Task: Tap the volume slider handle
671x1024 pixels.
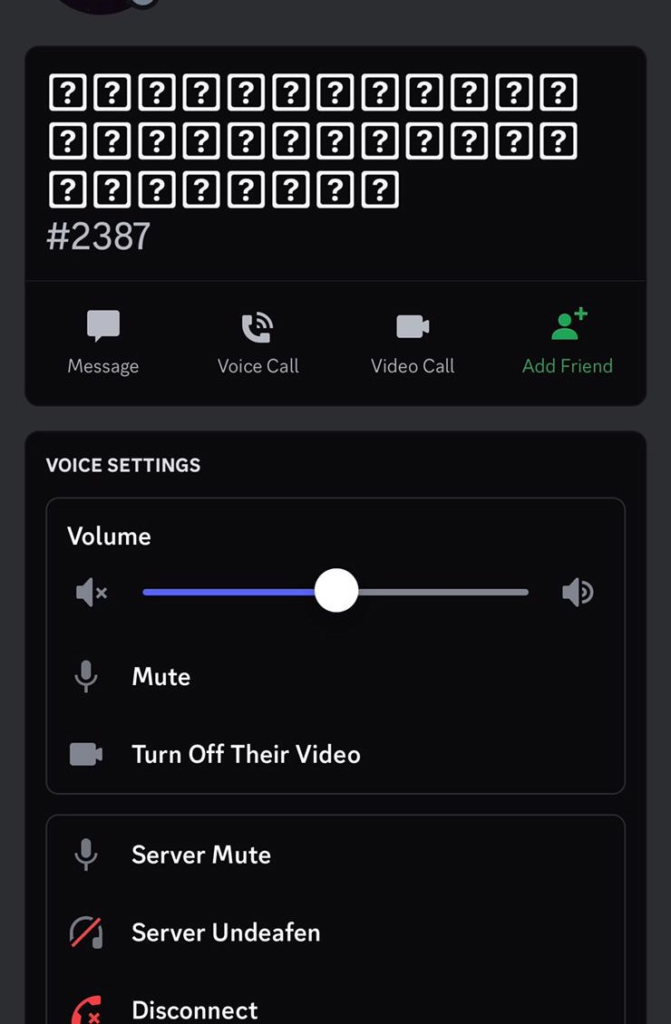Action: [x=336, y=591]
